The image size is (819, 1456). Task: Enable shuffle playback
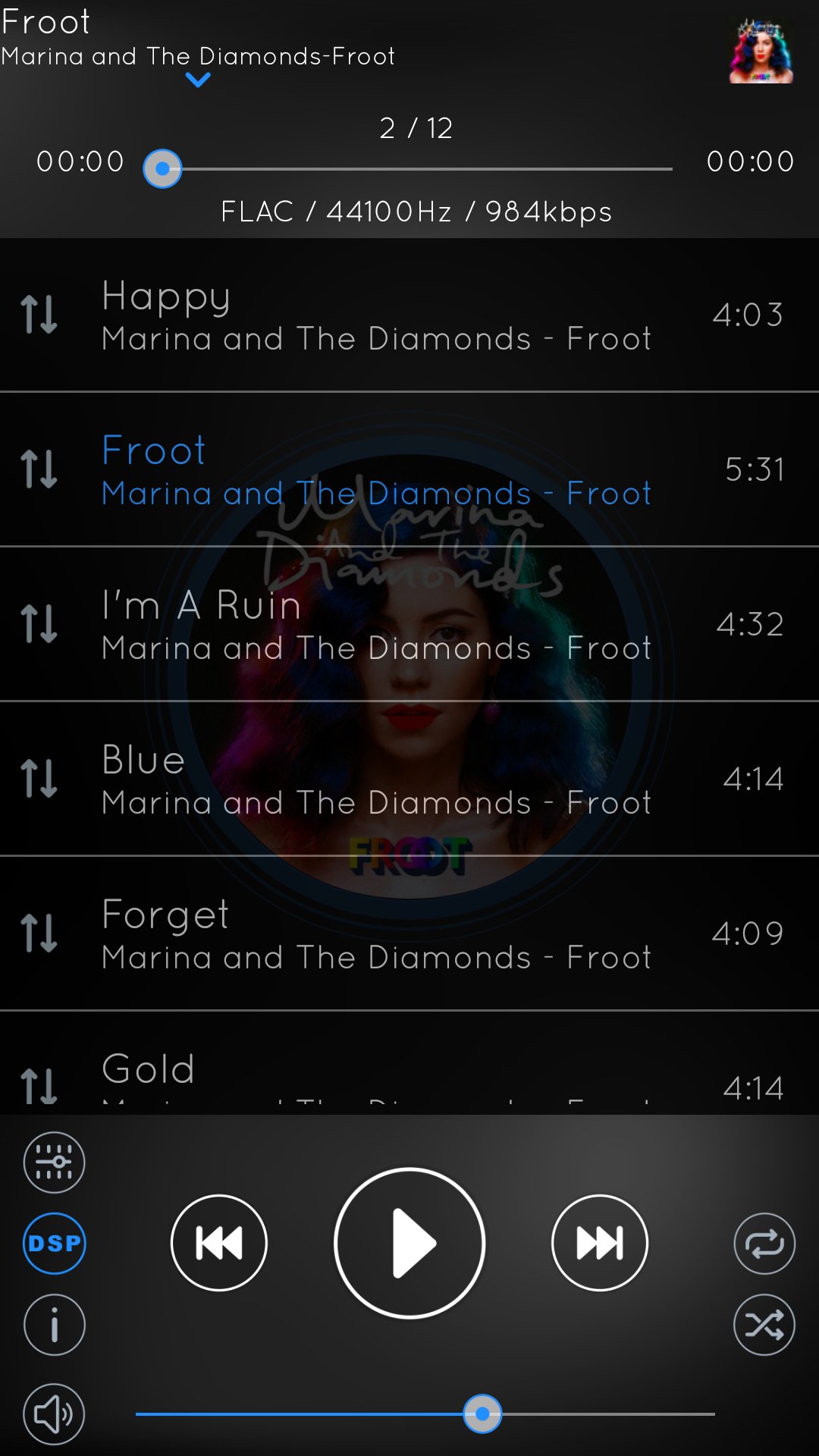(x=764, y=1324)
